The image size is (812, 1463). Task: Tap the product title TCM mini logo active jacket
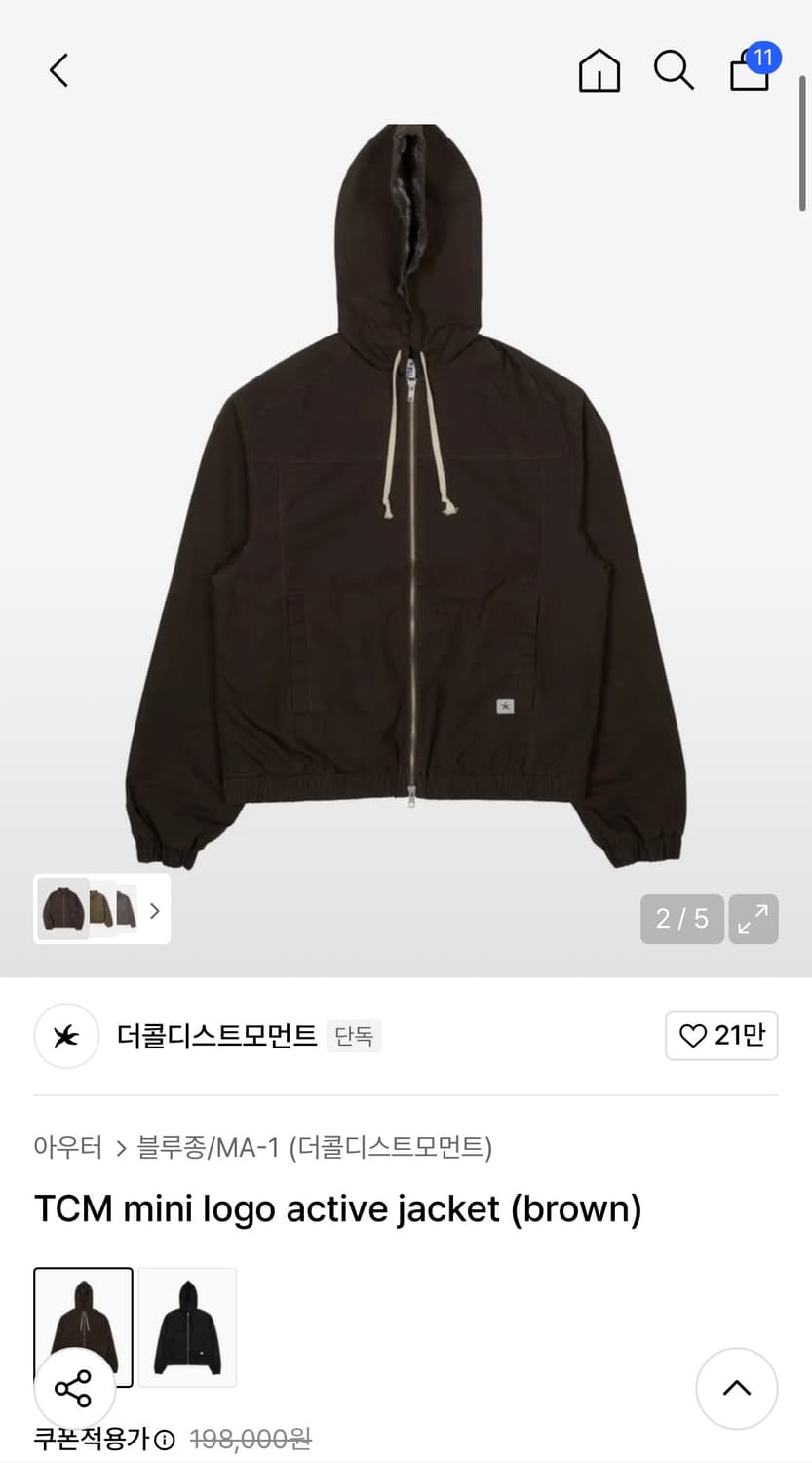(x=337, y=1208)
